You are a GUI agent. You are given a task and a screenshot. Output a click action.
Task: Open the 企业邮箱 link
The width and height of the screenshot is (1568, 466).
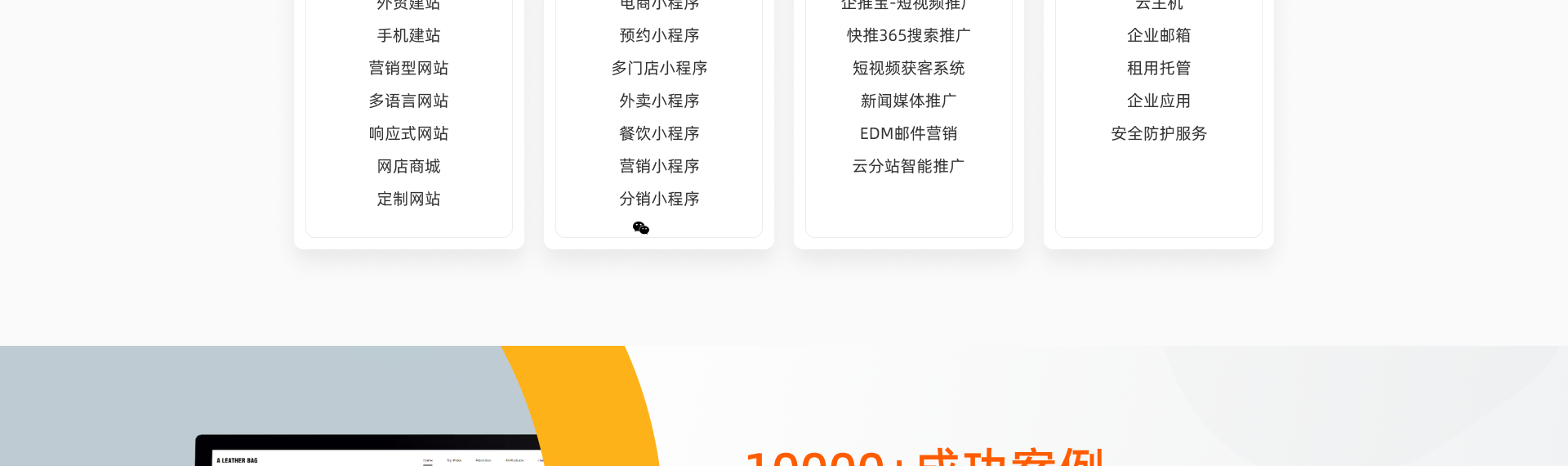point(1158,35)
